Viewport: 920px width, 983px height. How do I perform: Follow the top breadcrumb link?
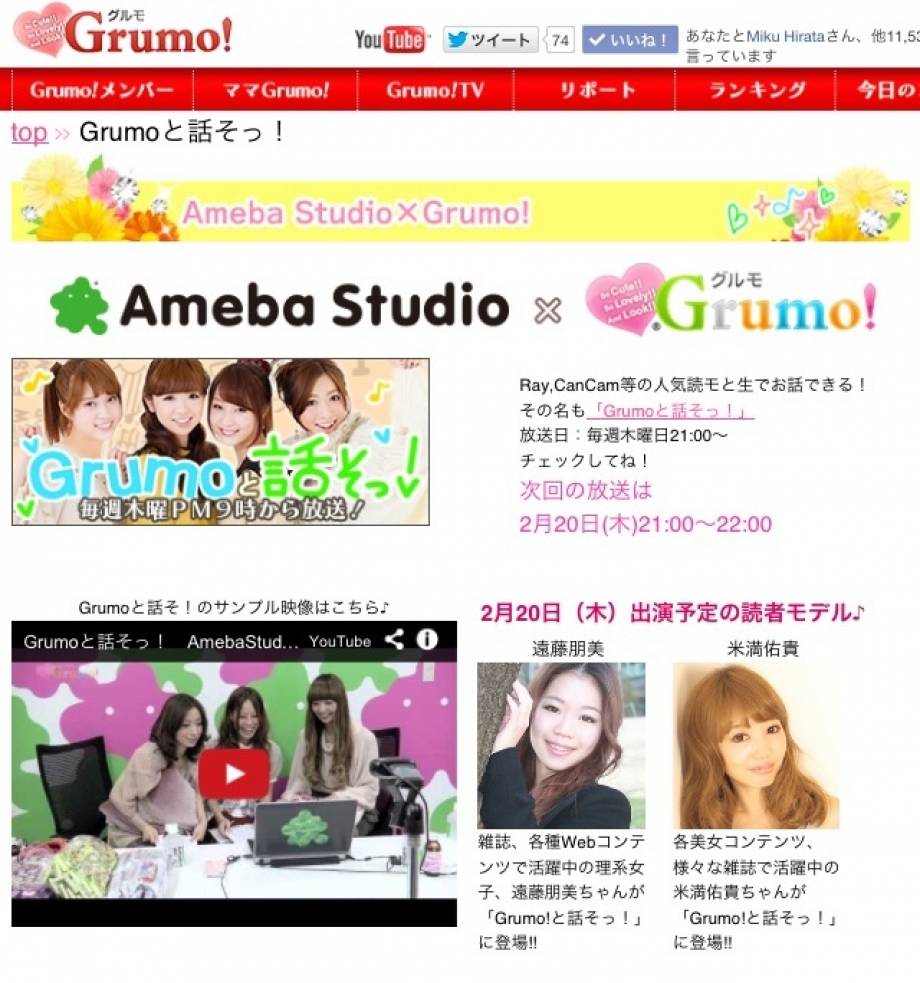coord(29,133)
